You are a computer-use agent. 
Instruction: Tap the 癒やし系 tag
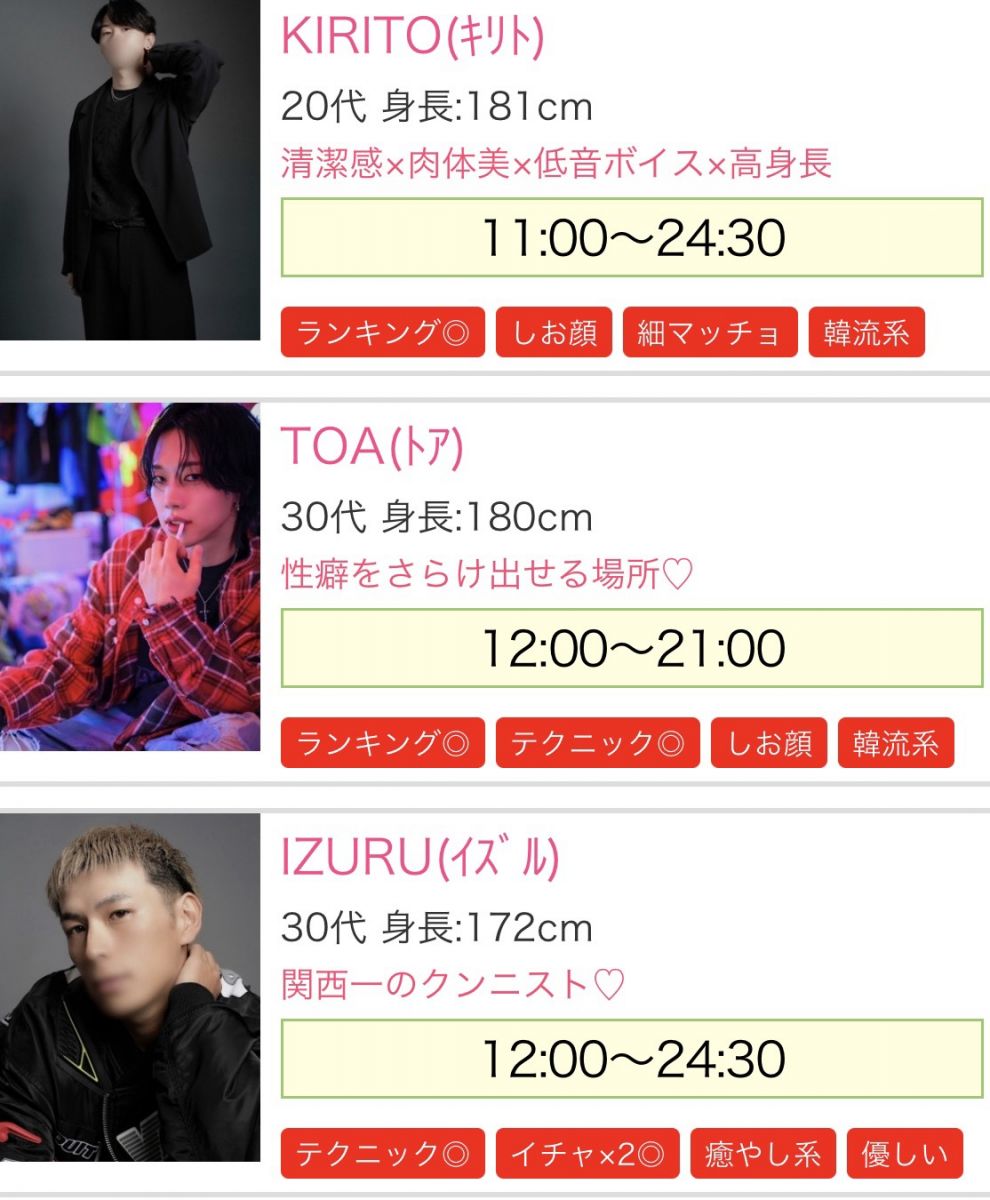click(763, 1154)
